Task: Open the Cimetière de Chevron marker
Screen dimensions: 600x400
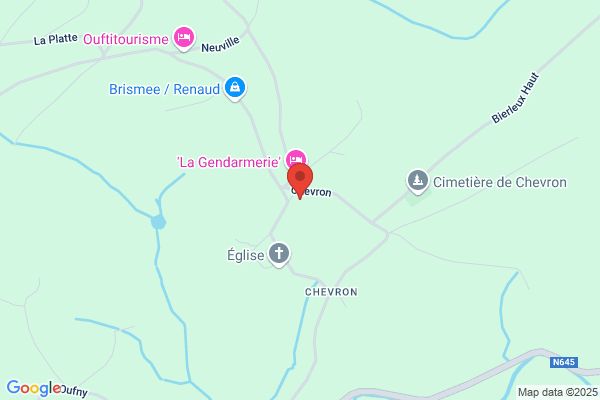Action: pos(417,181)
